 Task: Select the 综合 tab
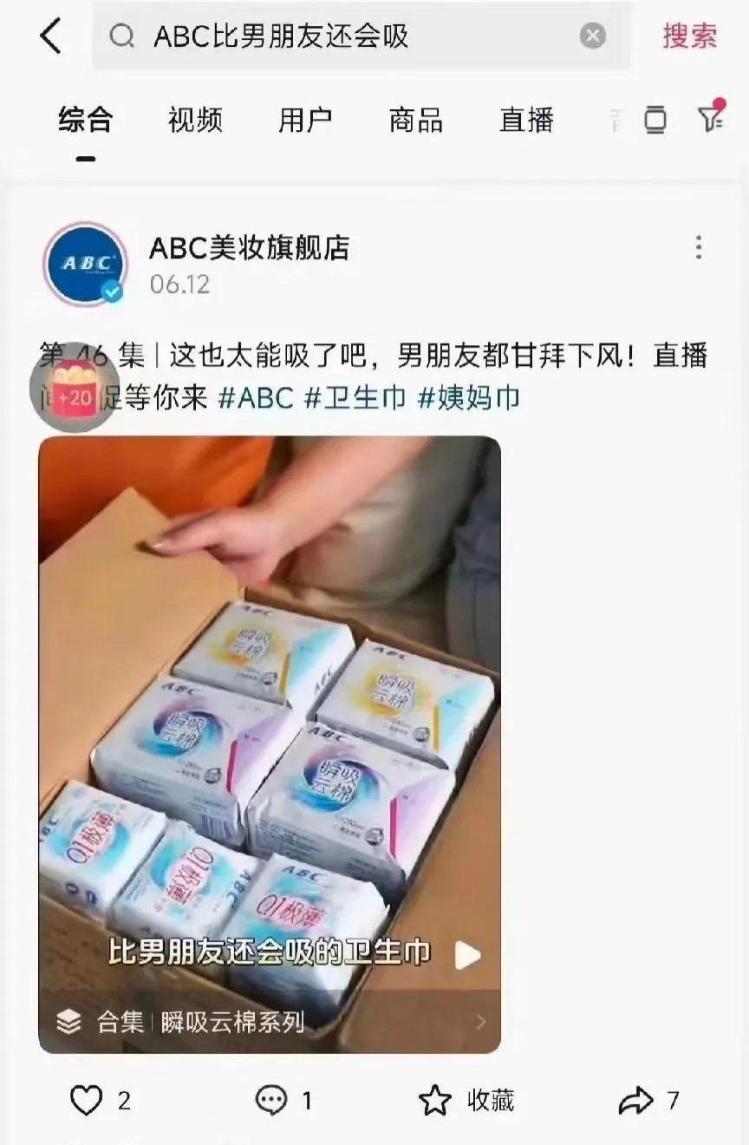[85, 121]
